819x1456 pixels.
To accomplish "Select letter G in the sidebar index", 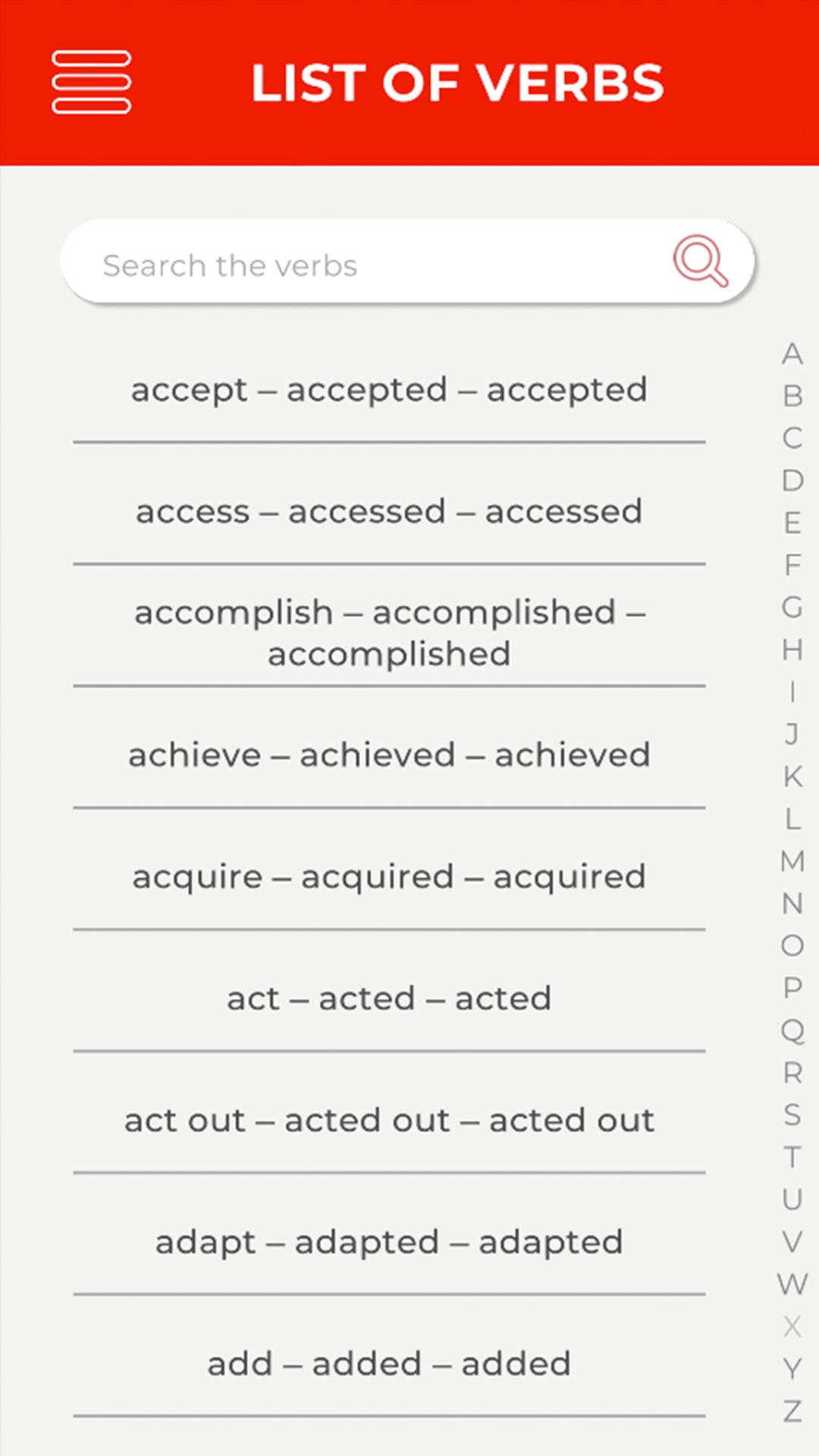I will click(x=792, y=607).
